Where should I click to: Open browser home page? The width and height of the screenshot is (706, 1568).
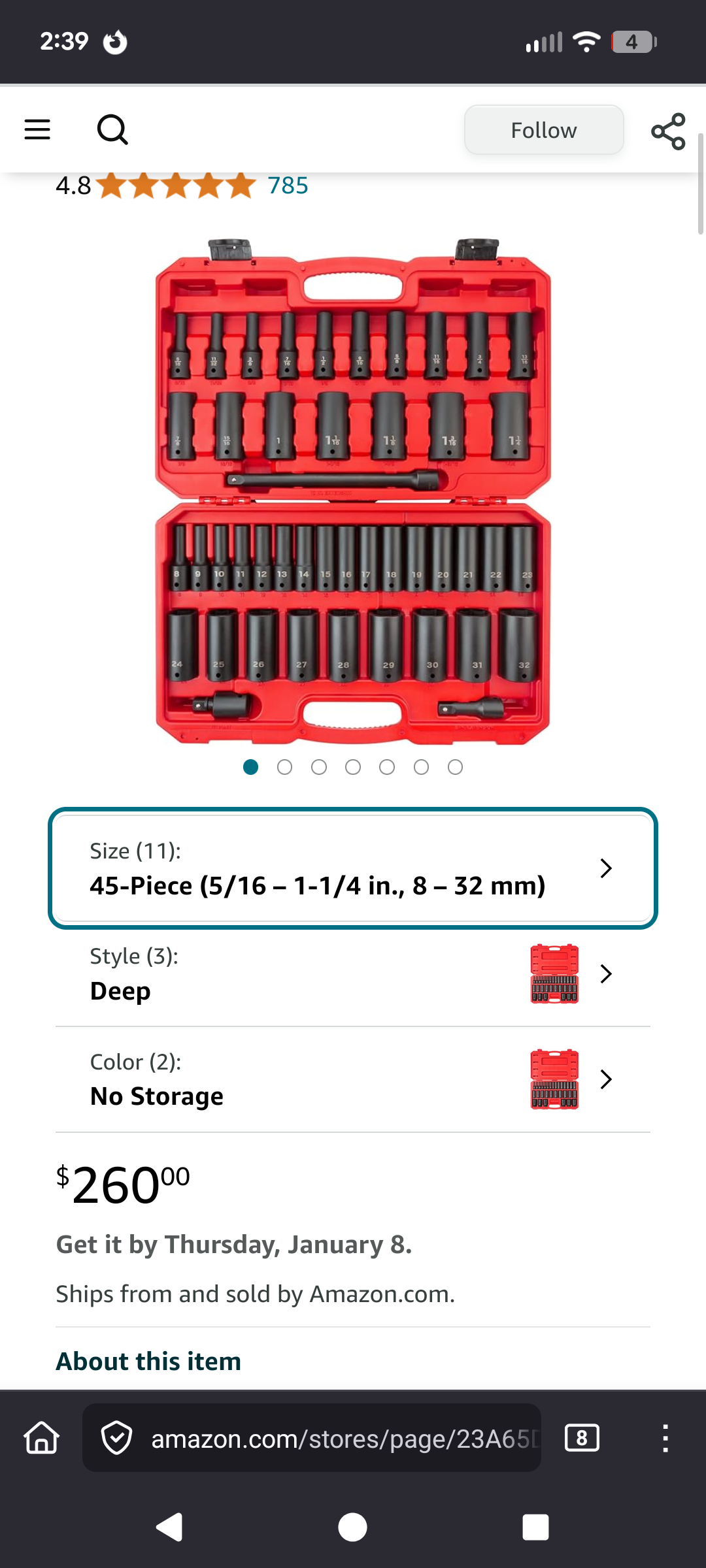pos(42,1438)
